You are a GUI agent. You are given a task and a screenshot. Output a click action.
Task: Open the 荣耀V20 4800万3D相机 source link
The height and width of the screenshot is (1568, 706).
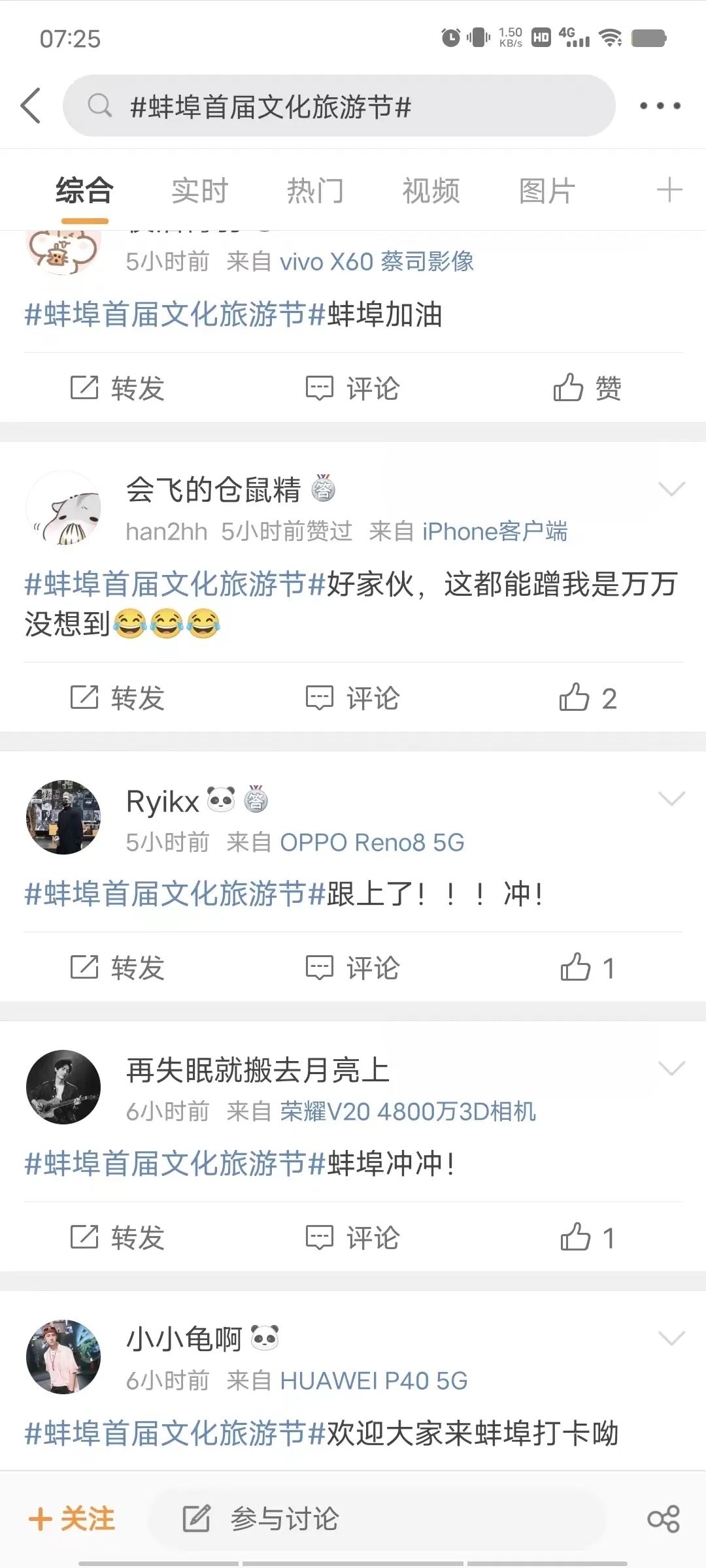[x=408, y=1111]
